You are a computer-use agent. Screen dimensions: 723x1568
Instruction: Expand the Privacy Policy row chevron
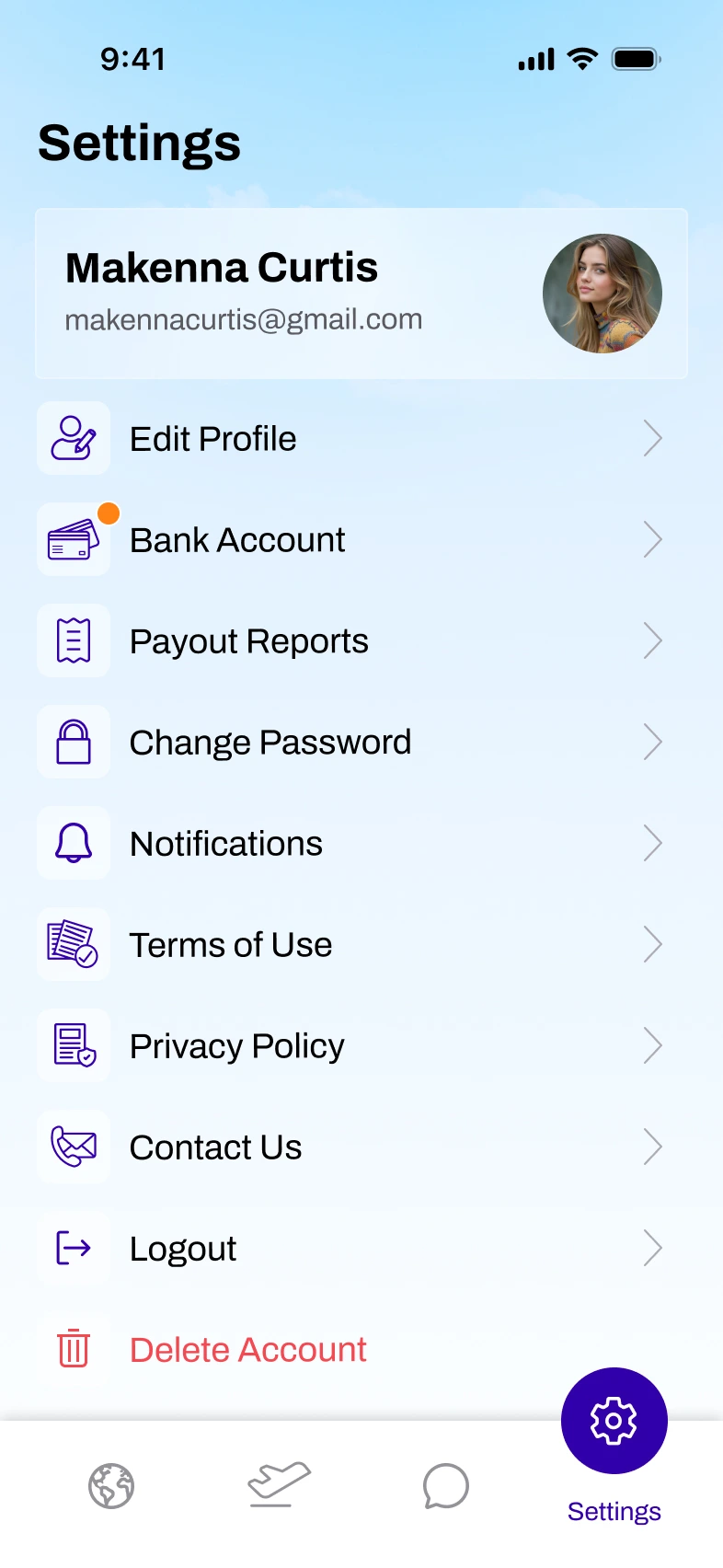pyautogui.click(x=653, y=1045)
